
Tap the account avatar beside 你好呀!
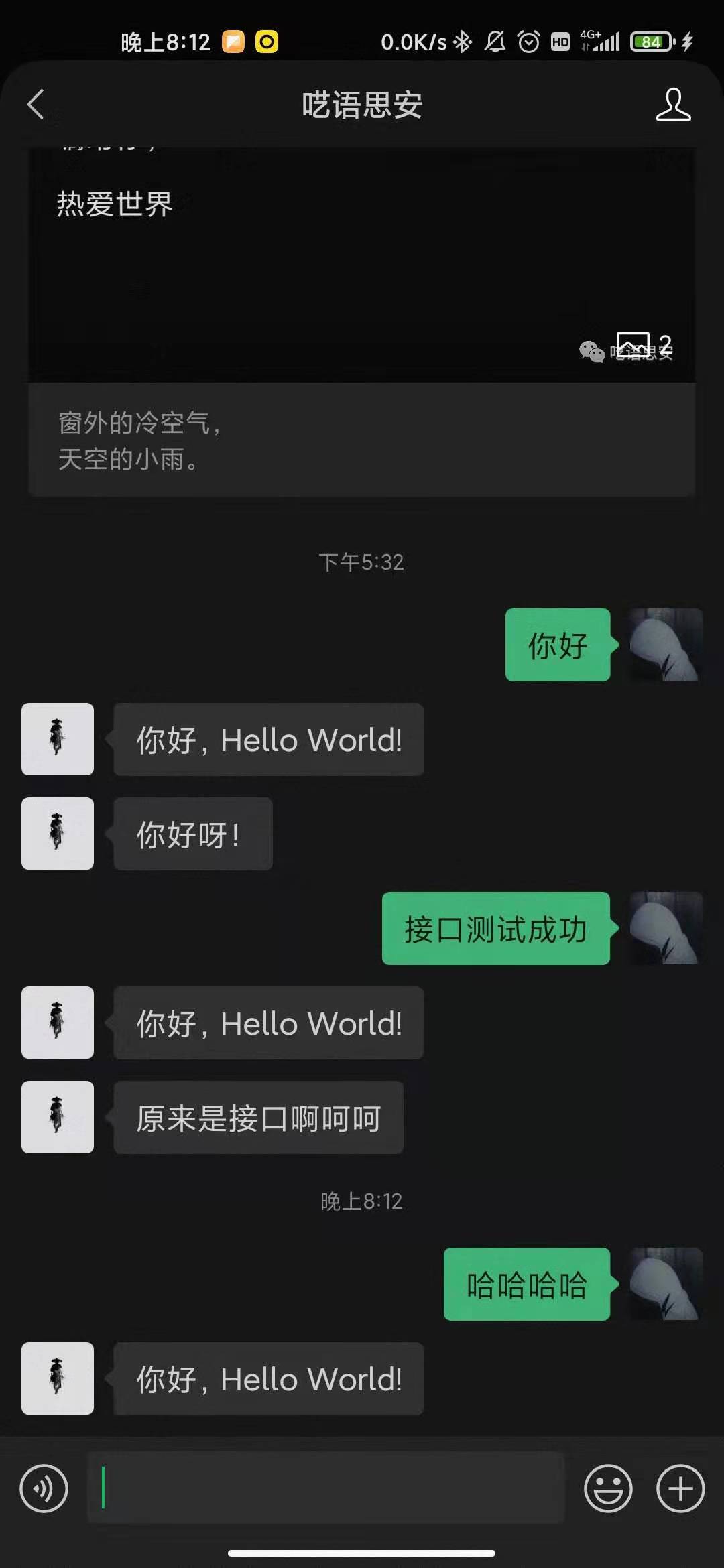(x=58, y=834)
